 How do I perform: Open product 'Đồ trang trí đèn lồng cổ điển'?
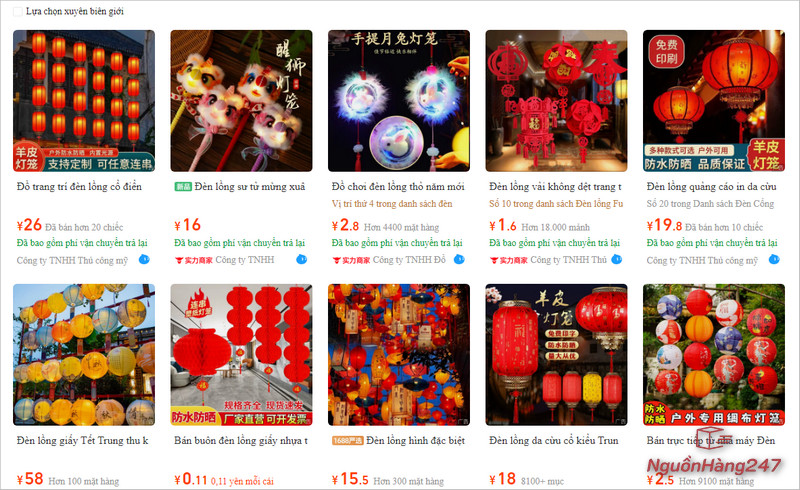point(79,187)
